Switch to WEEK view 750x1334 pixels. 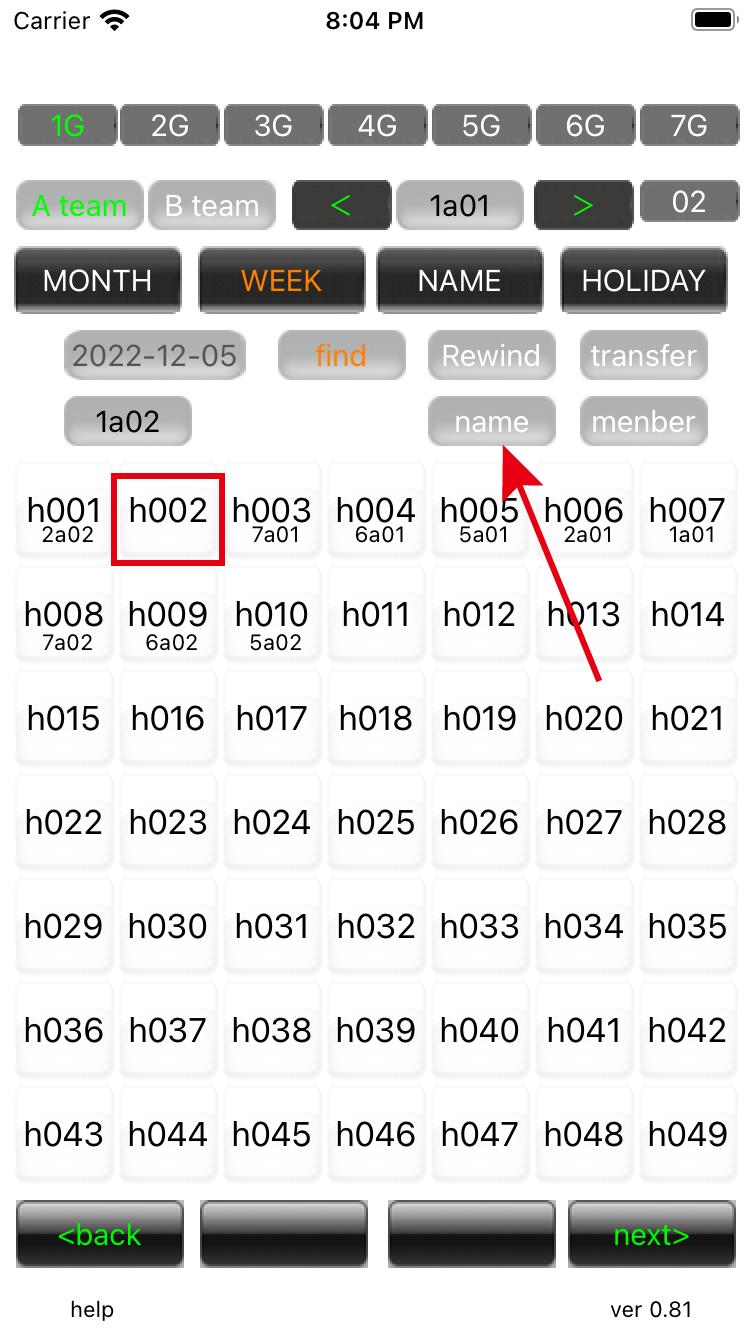coord(281,280)
